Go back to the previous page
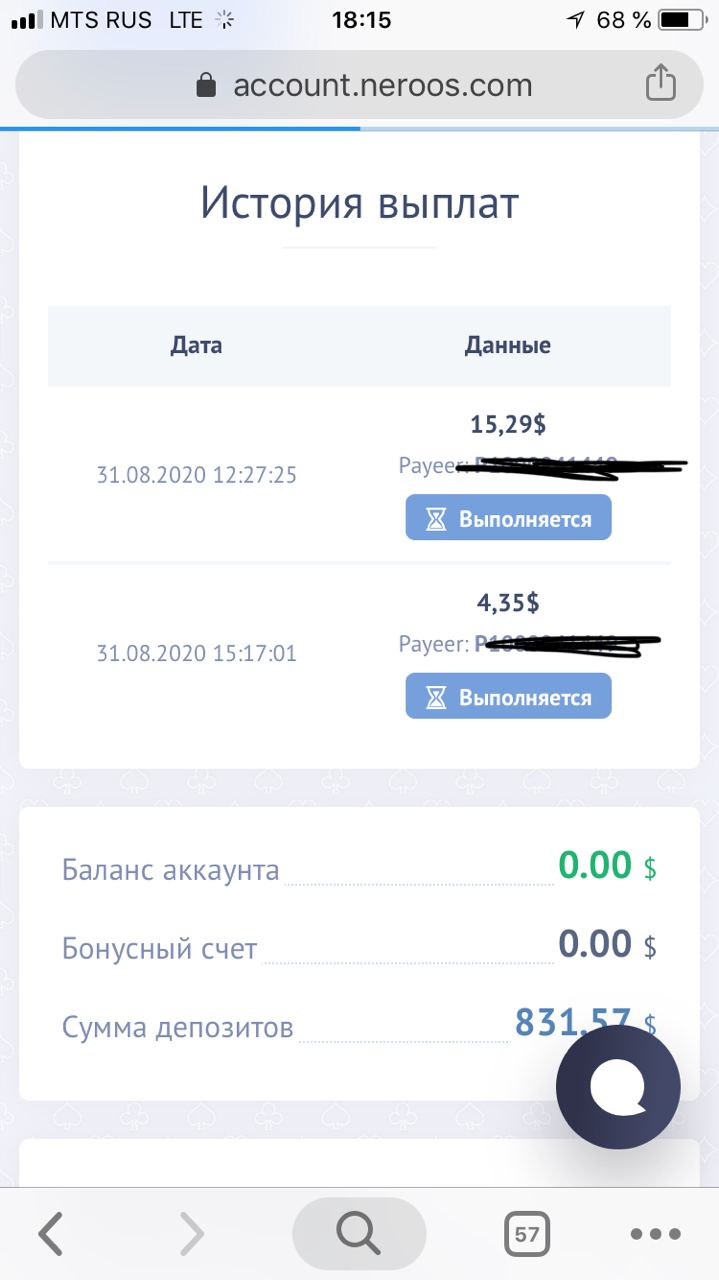The width and height of the screenshot is (719, 1280). [50, 1234]
